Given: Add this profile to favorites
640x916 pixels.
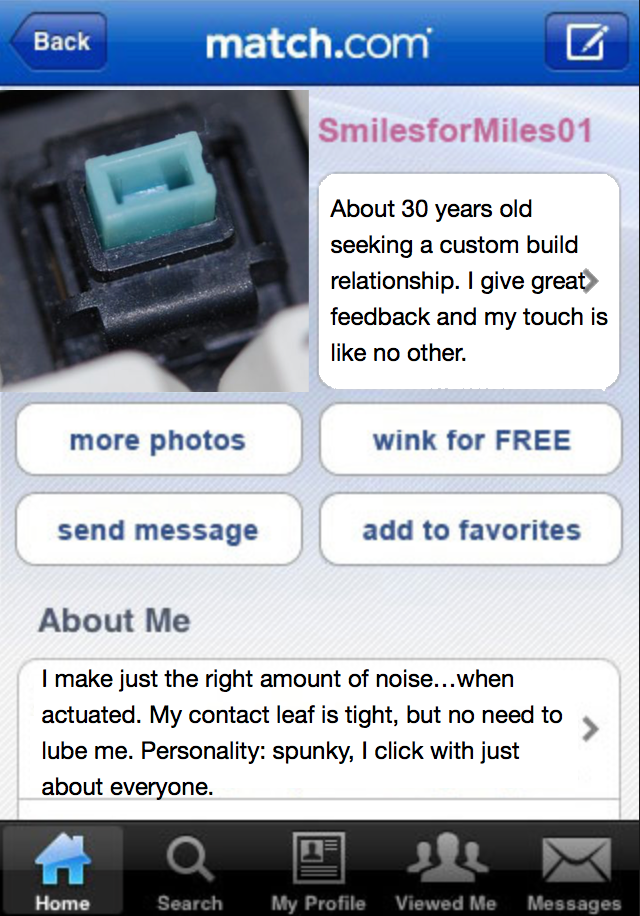Looking at the screenshot, I should 471,530.
